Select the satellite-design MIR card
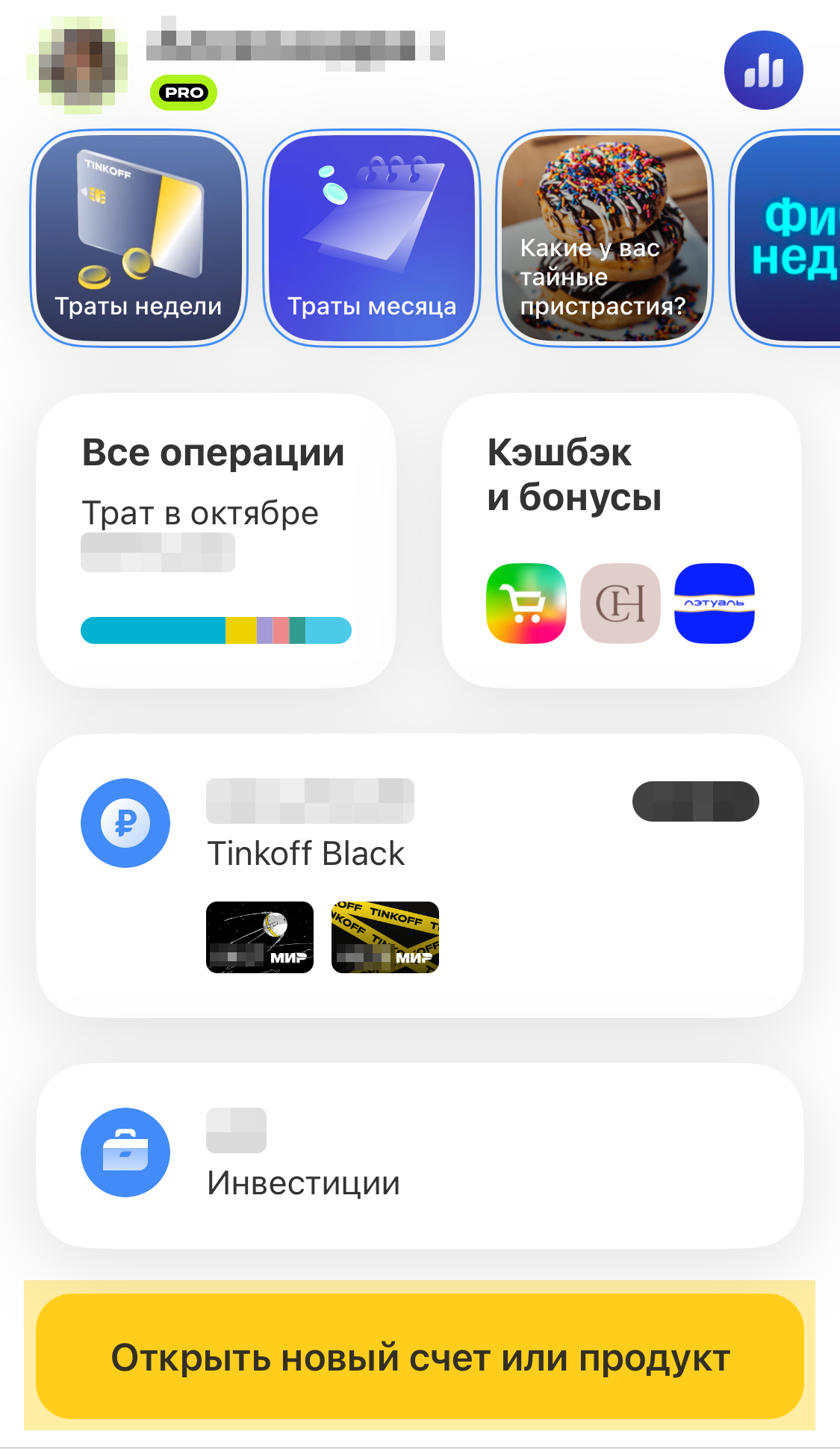This screenshot has width=840, height=1449. click(260, 937)
